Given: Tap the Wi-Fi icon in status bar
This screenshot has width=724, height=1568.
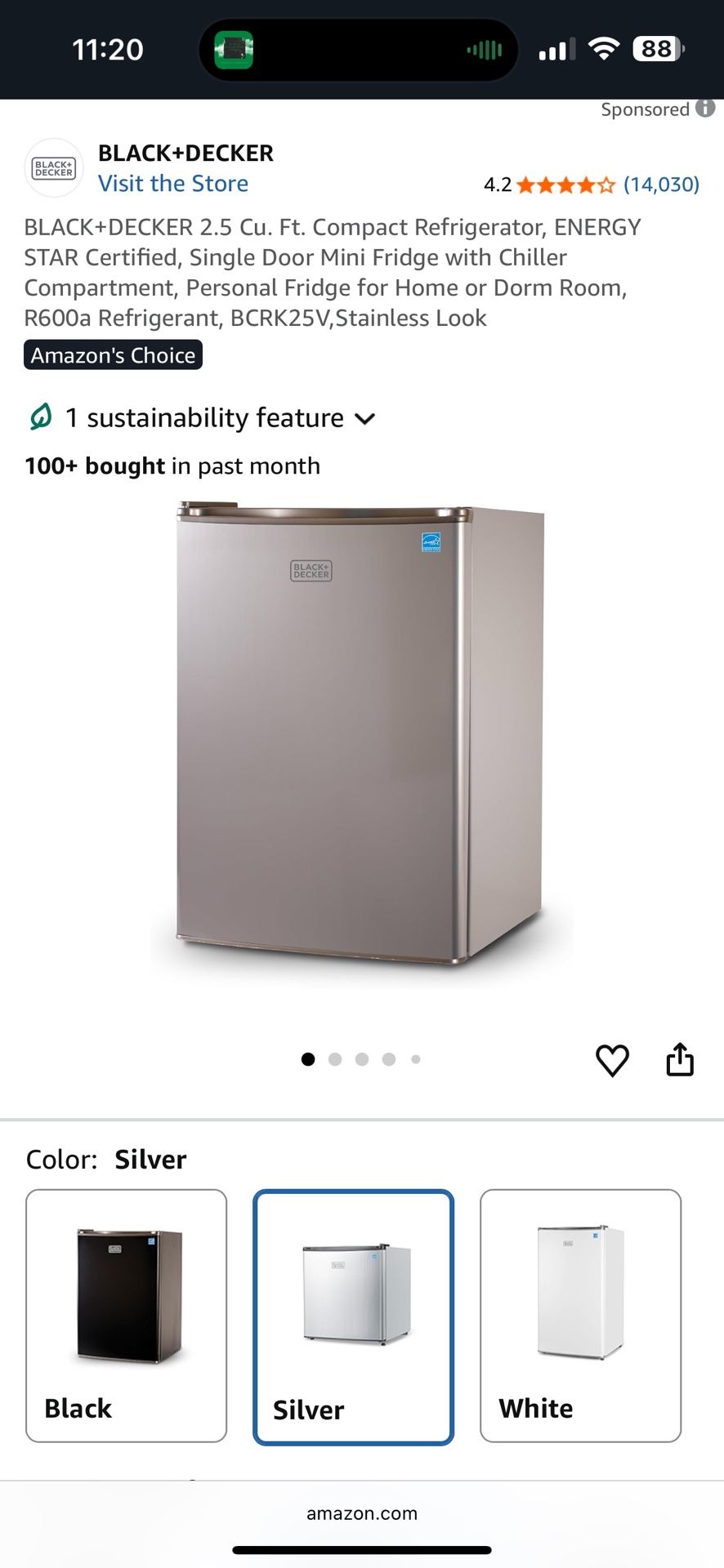Looking at the screenshot, I should (x=602, y=49).
